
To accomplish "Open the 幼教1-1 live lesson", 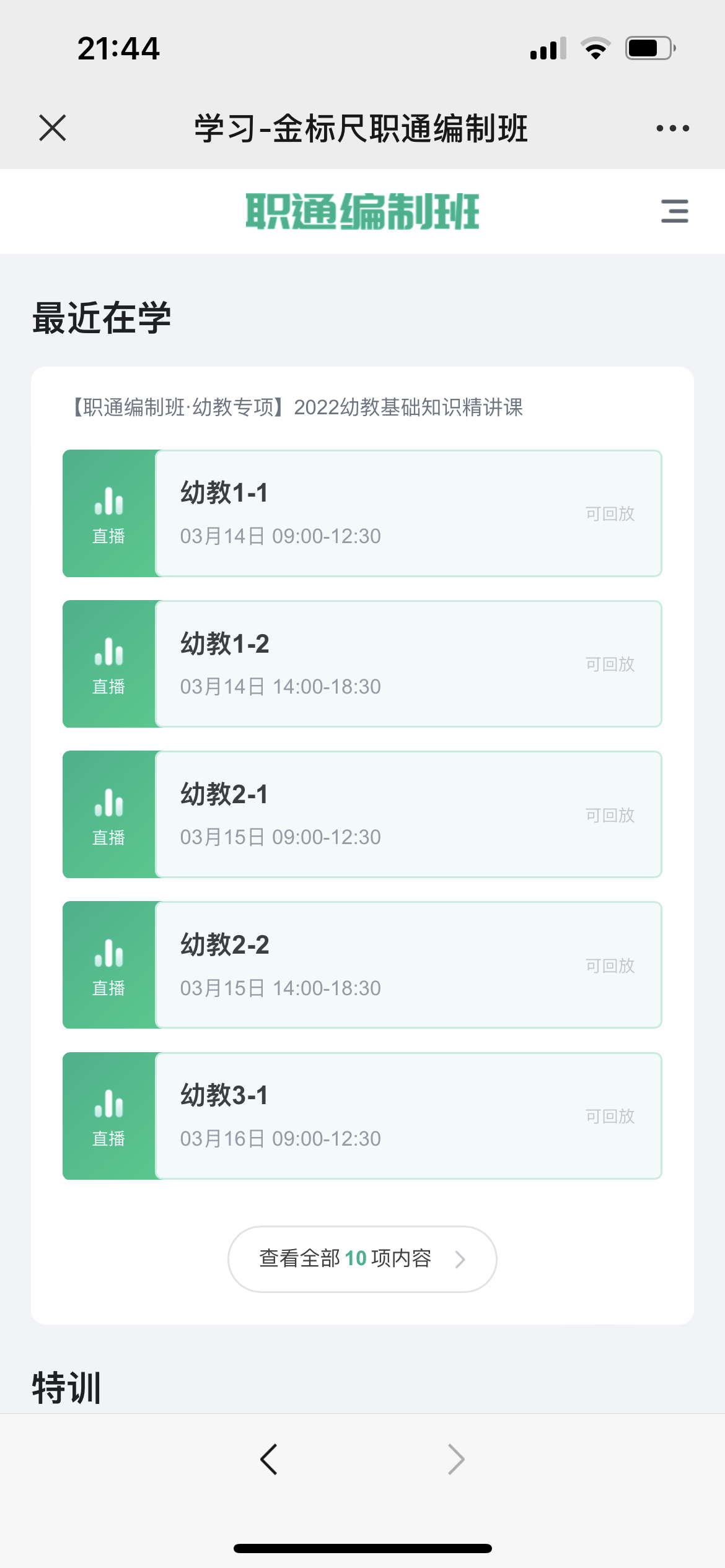I will (362, 513).
